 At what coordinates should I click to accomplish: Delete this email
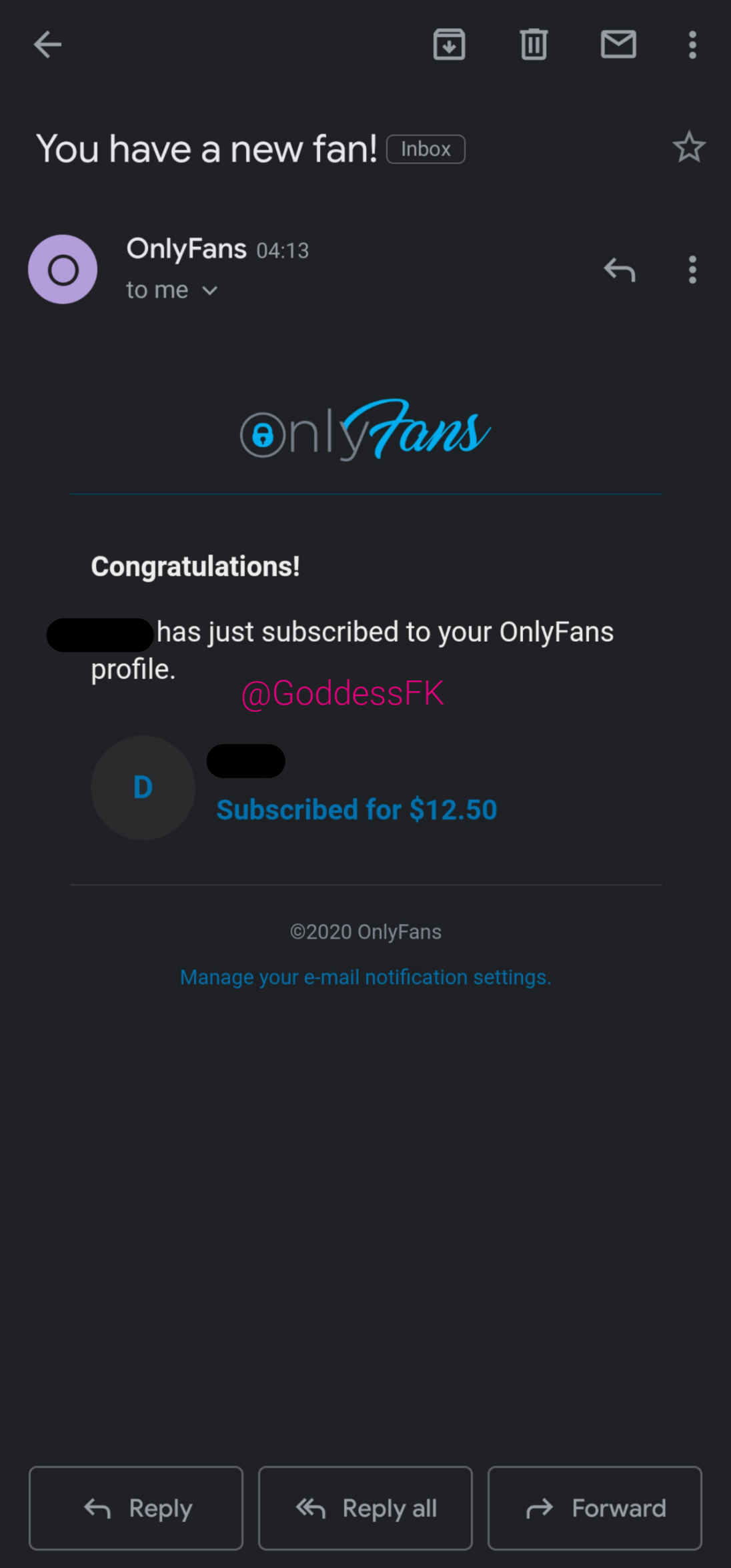point(532,44)
